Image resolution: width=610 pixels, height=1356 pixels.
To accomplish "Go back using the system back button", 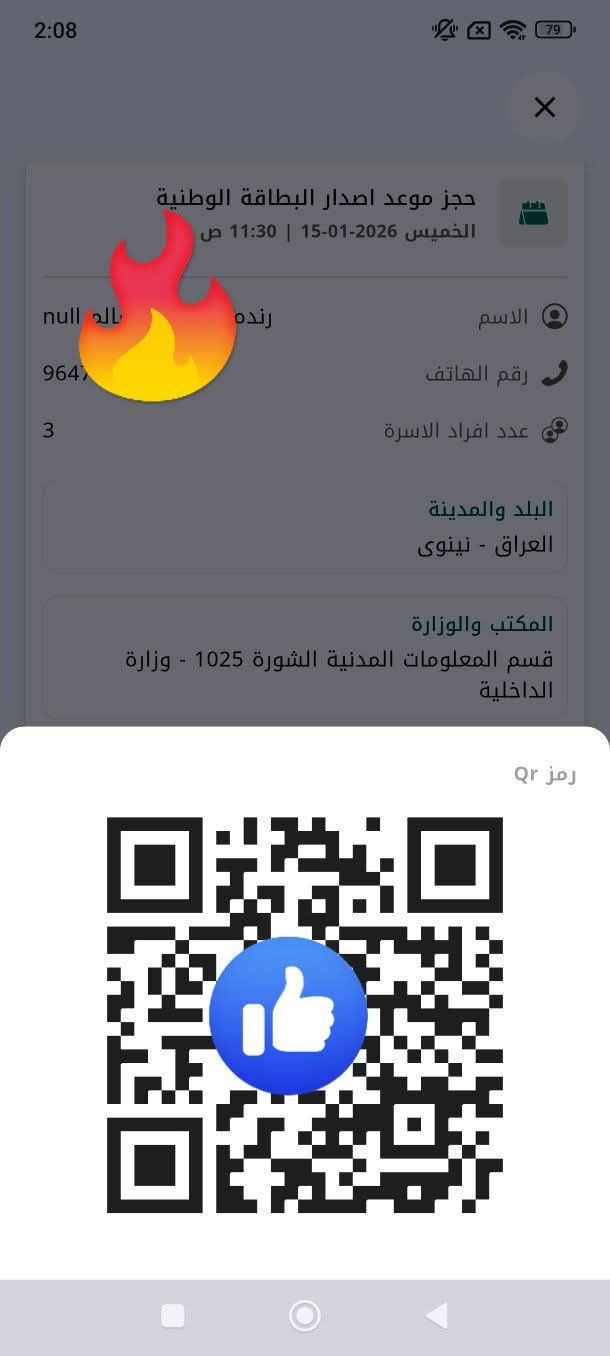I will click(x=436, y=1316).
